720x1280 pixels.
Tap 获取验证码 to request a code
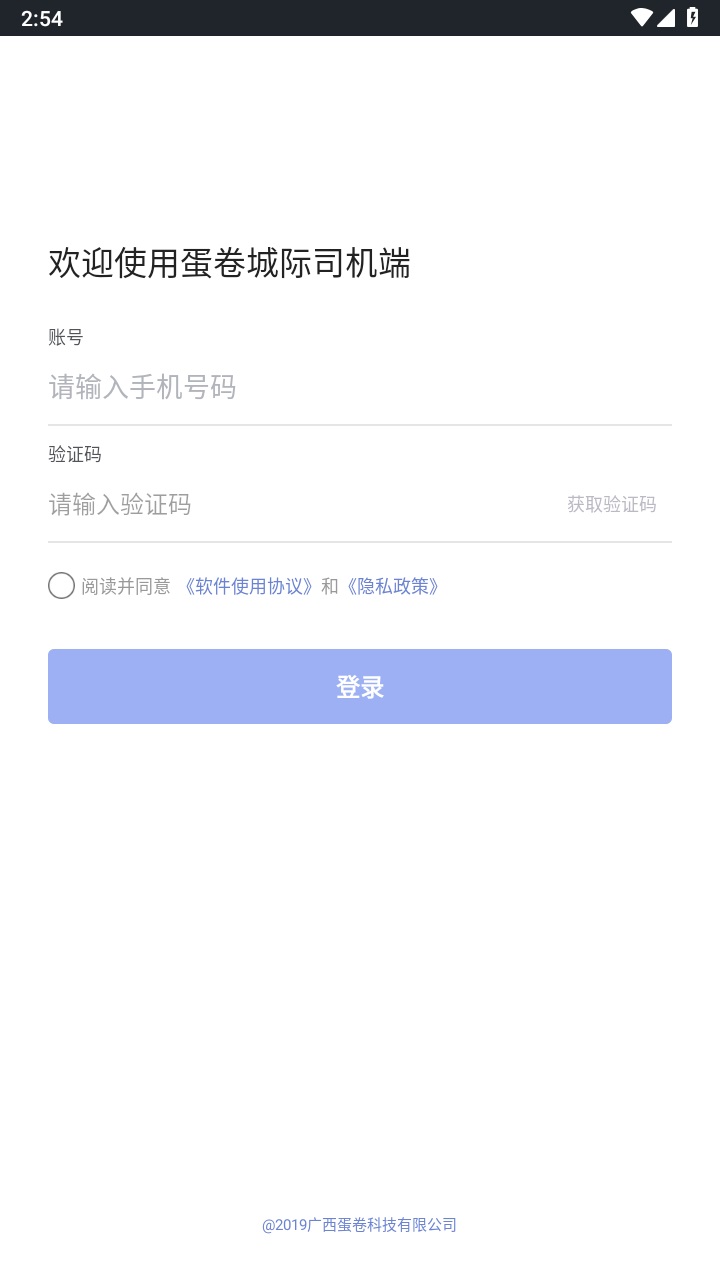pyautogui.click(x=611, y=505)
